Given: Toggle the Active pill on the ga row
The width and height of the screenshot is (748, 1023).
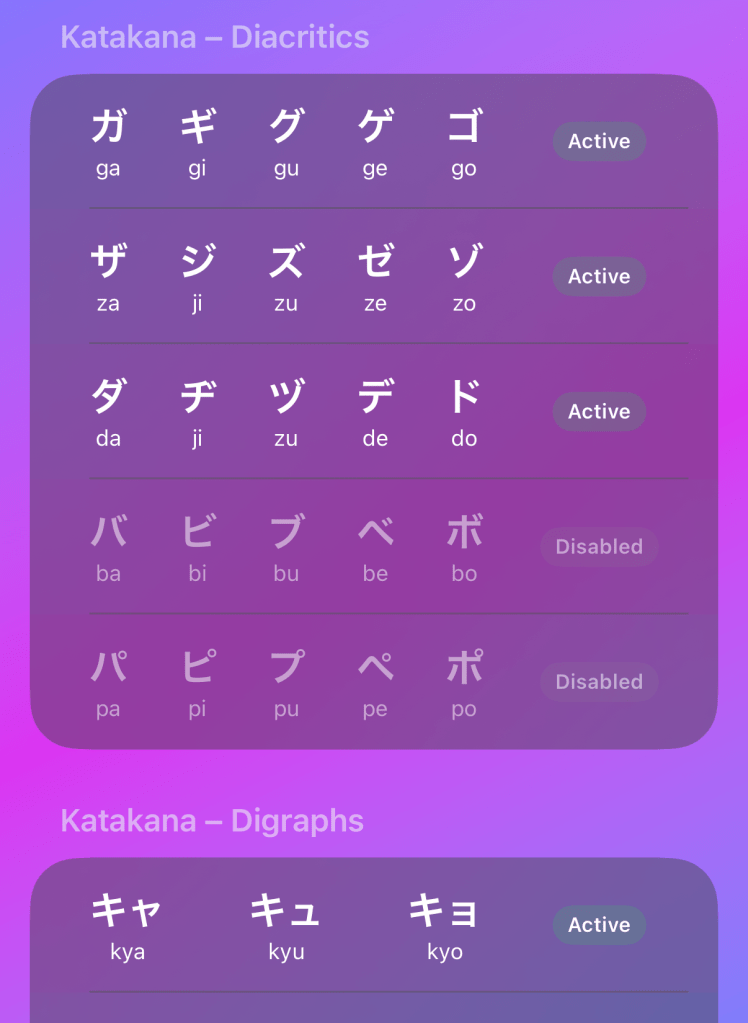Looking at the screenshot, I should 599,141.
